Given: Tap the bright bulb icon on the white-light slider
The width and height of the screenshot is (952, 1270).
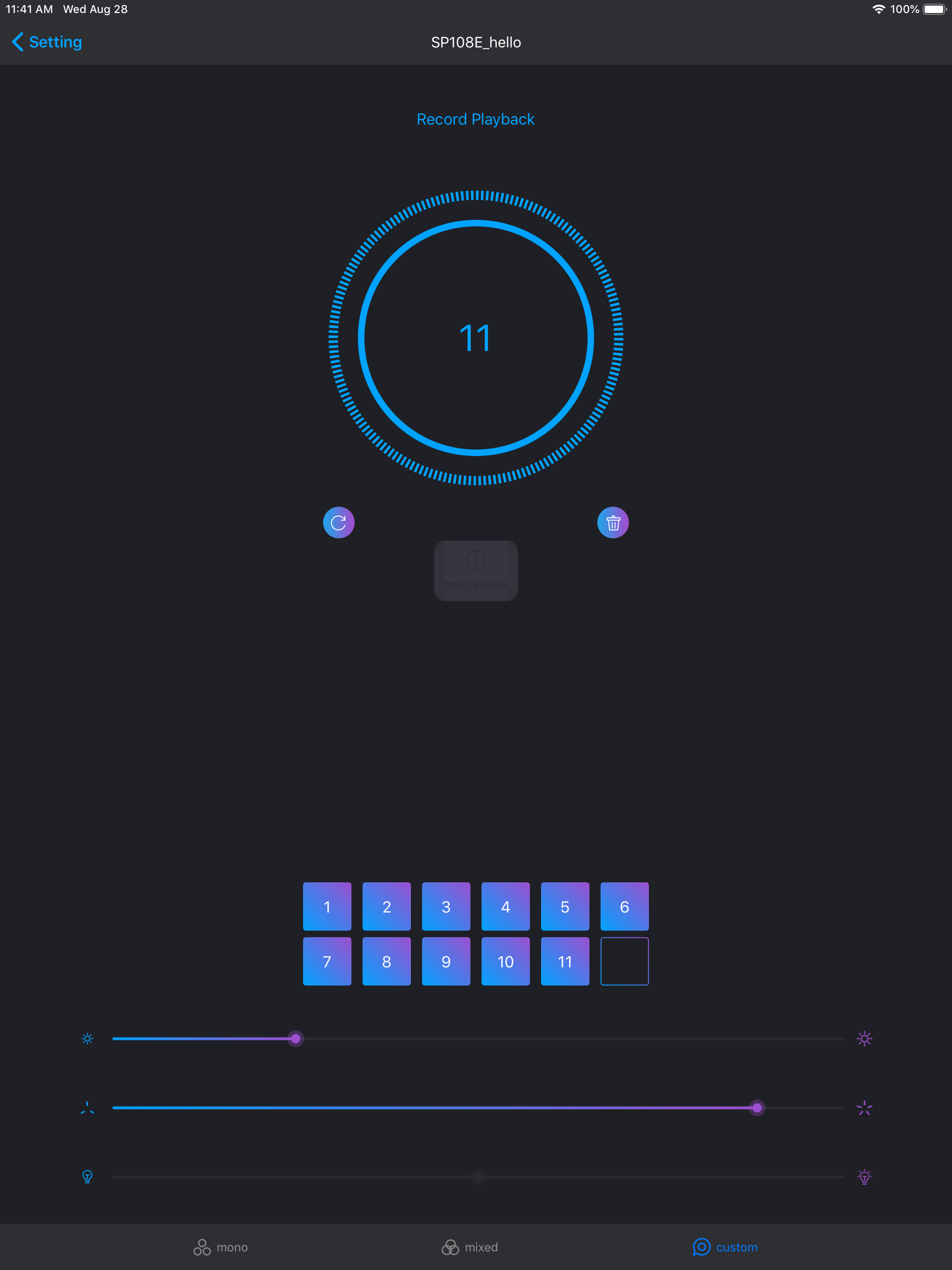Looking at the screenshot, I should 864,1177.
